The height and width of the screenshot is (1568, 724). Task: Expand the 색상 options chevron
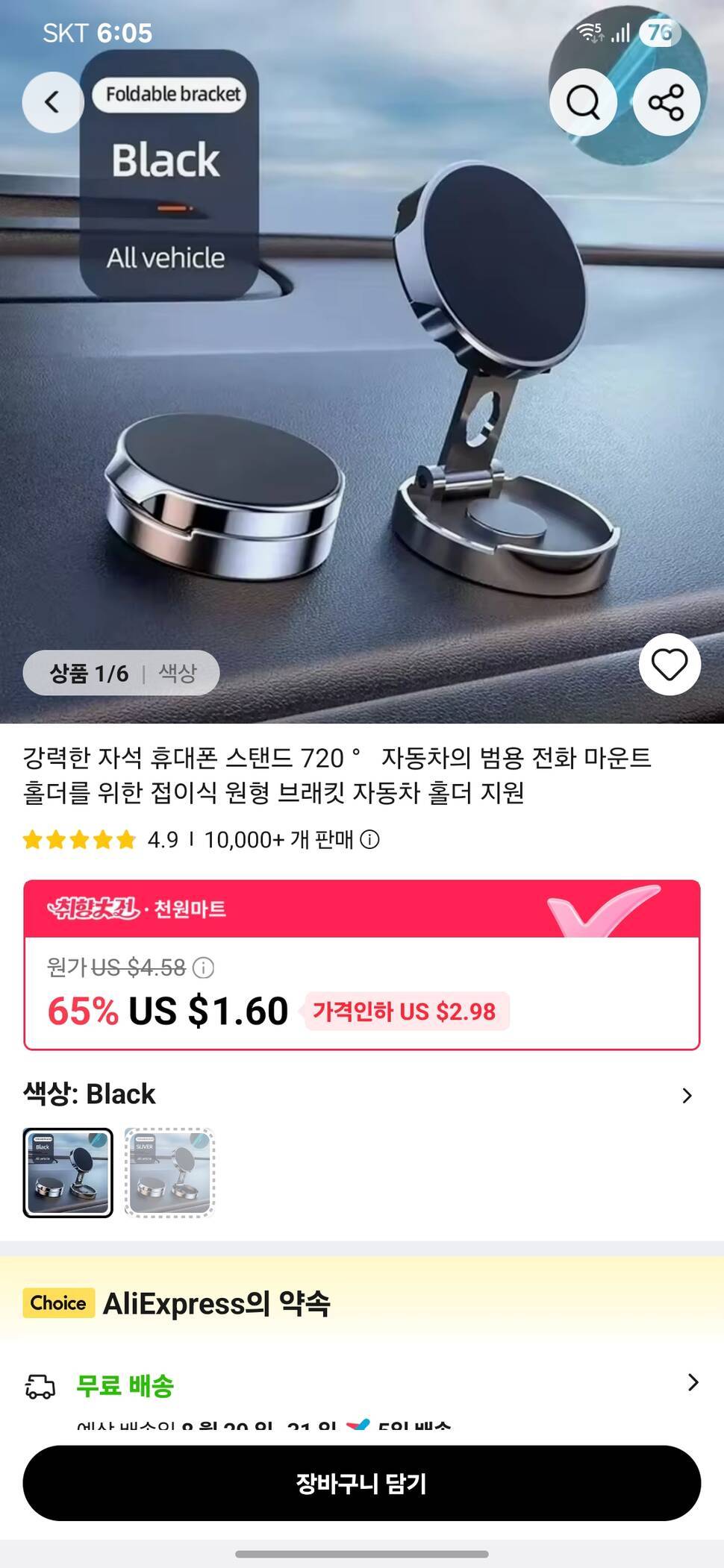click(687, 1095)
